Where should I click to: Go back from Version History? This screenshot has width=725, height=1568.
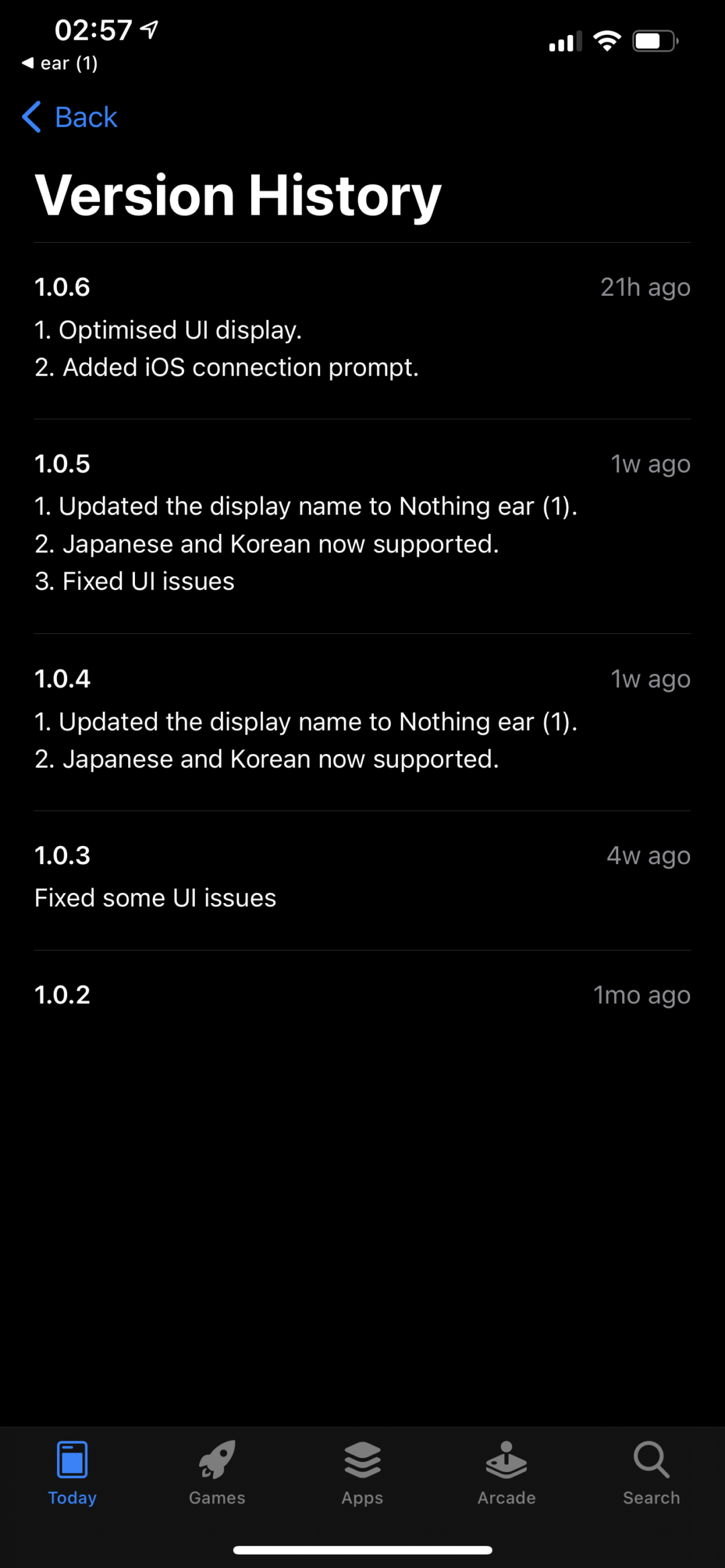[70, 117]
